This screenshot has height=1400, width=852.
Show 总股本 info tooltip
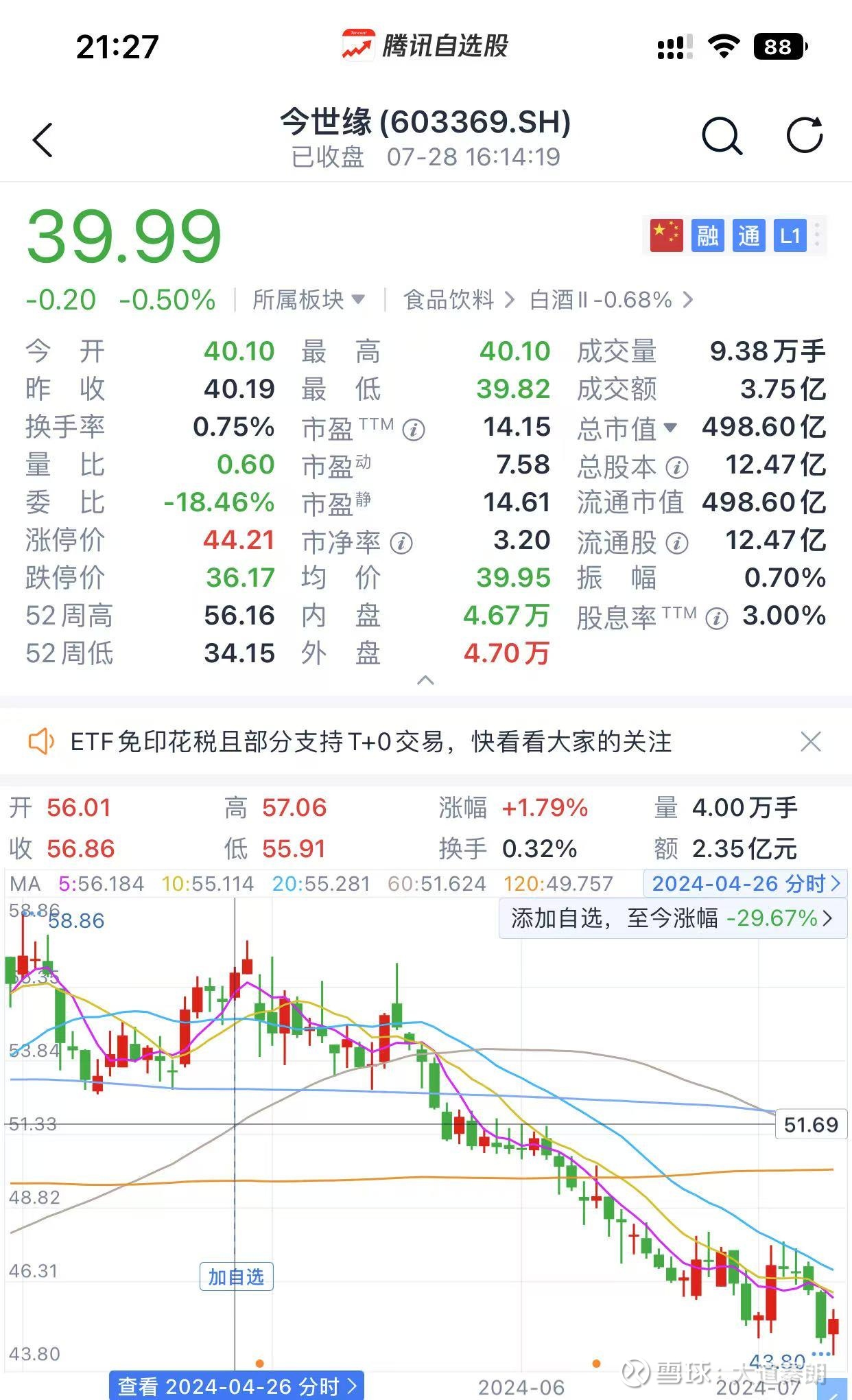click(x=677, y=468)
